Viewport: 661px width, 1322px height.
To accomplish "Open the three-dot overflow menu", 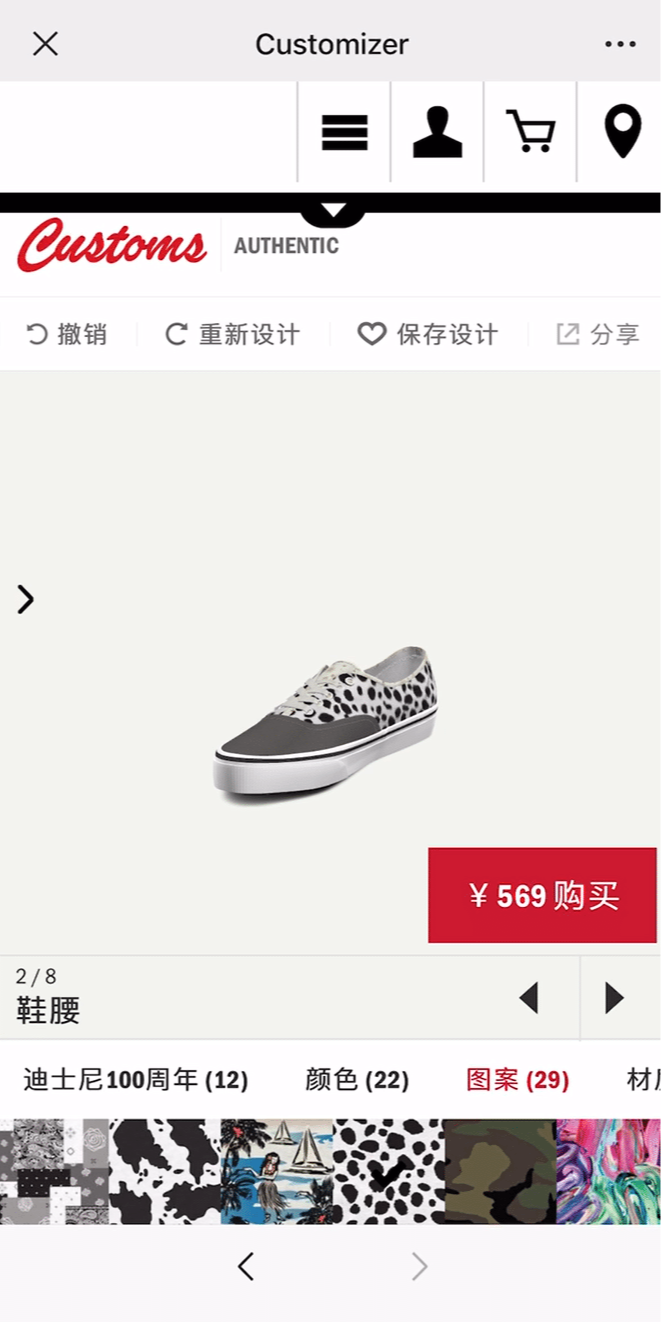I will click(620, 44).
